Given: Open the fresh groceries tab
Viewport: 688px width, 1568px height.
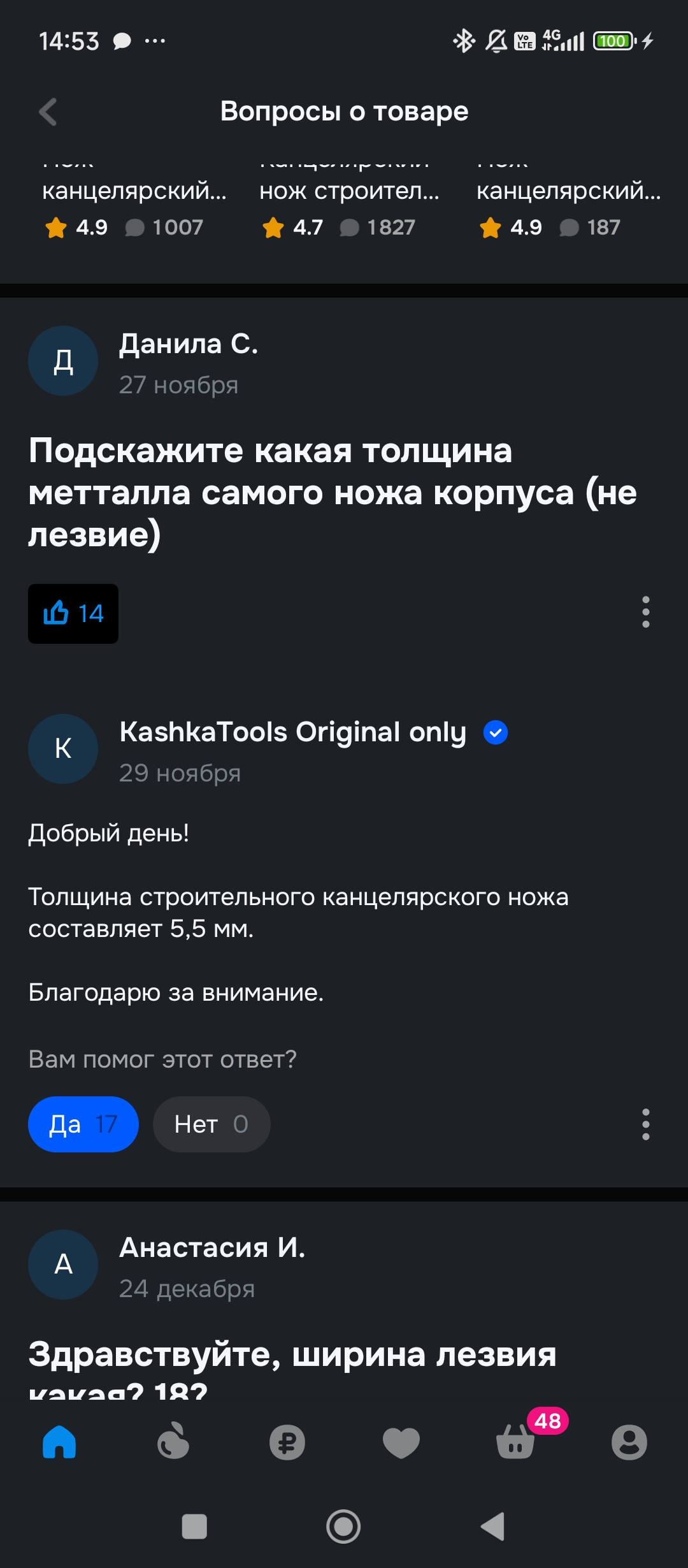Looking at the screenshot, I should 173,1442.
